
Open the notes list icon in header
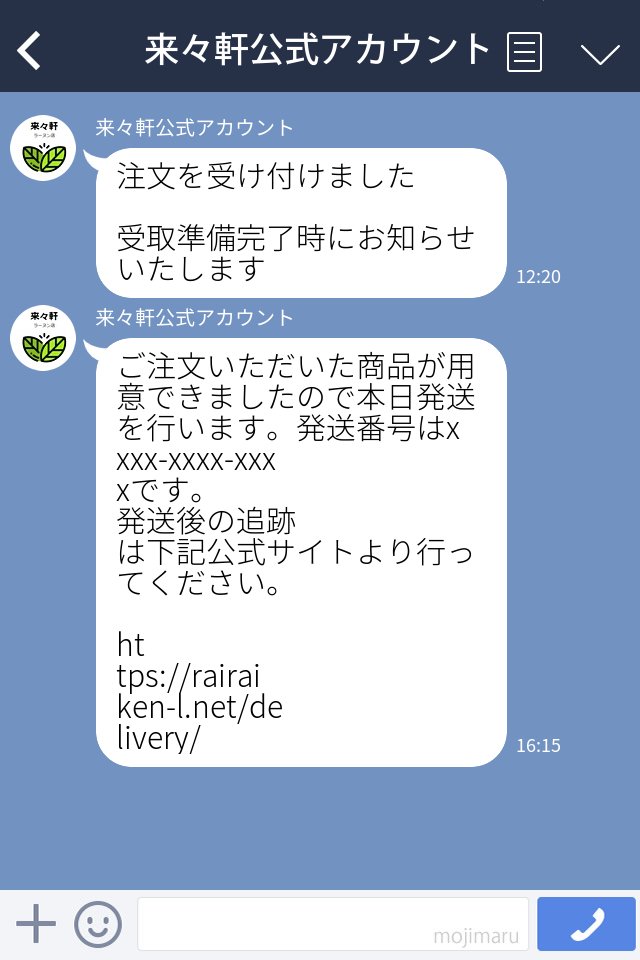point(525,51)
